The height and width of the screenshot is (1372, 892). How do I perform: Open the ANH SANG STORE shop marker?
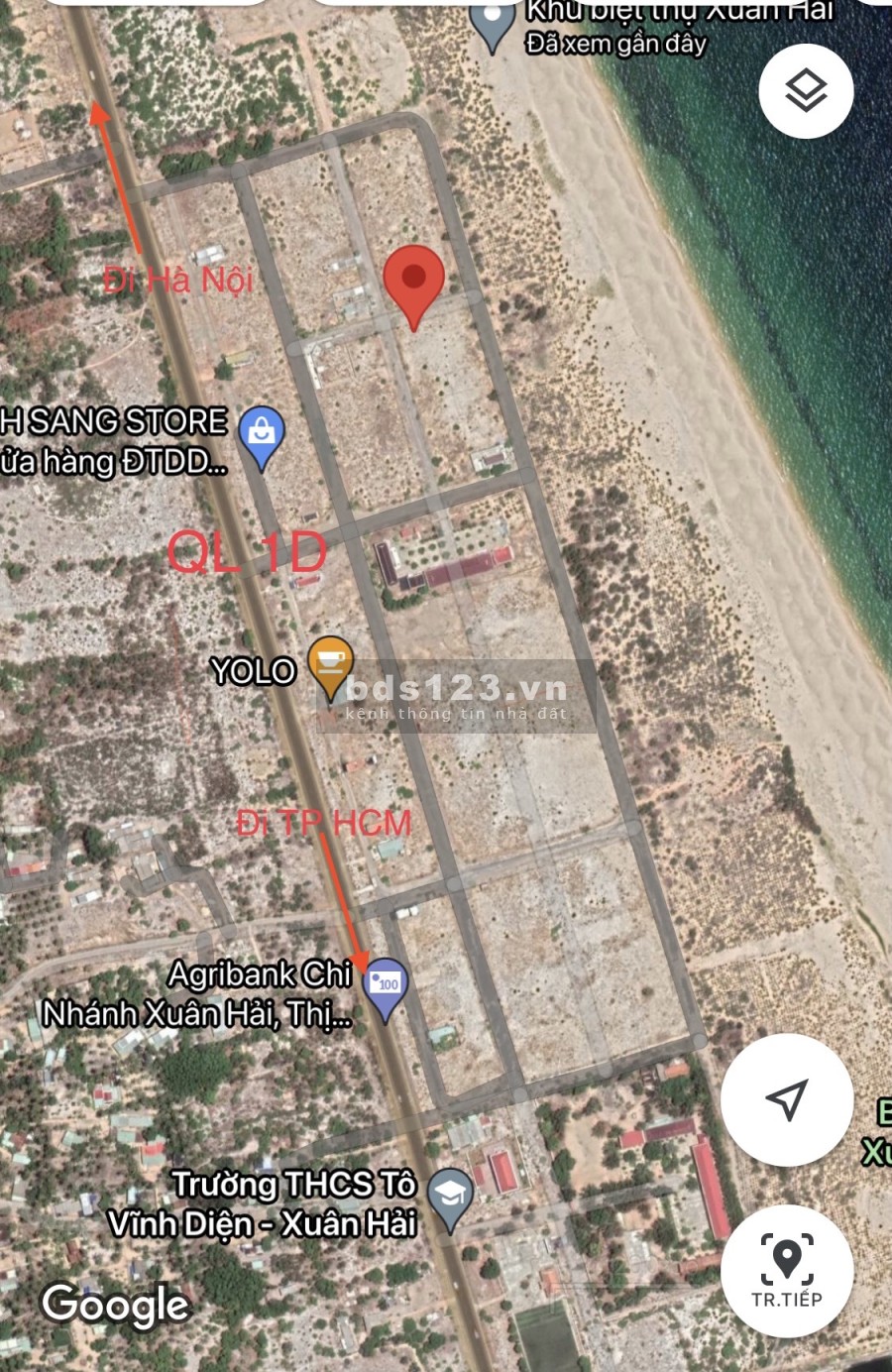click(262, 435)
